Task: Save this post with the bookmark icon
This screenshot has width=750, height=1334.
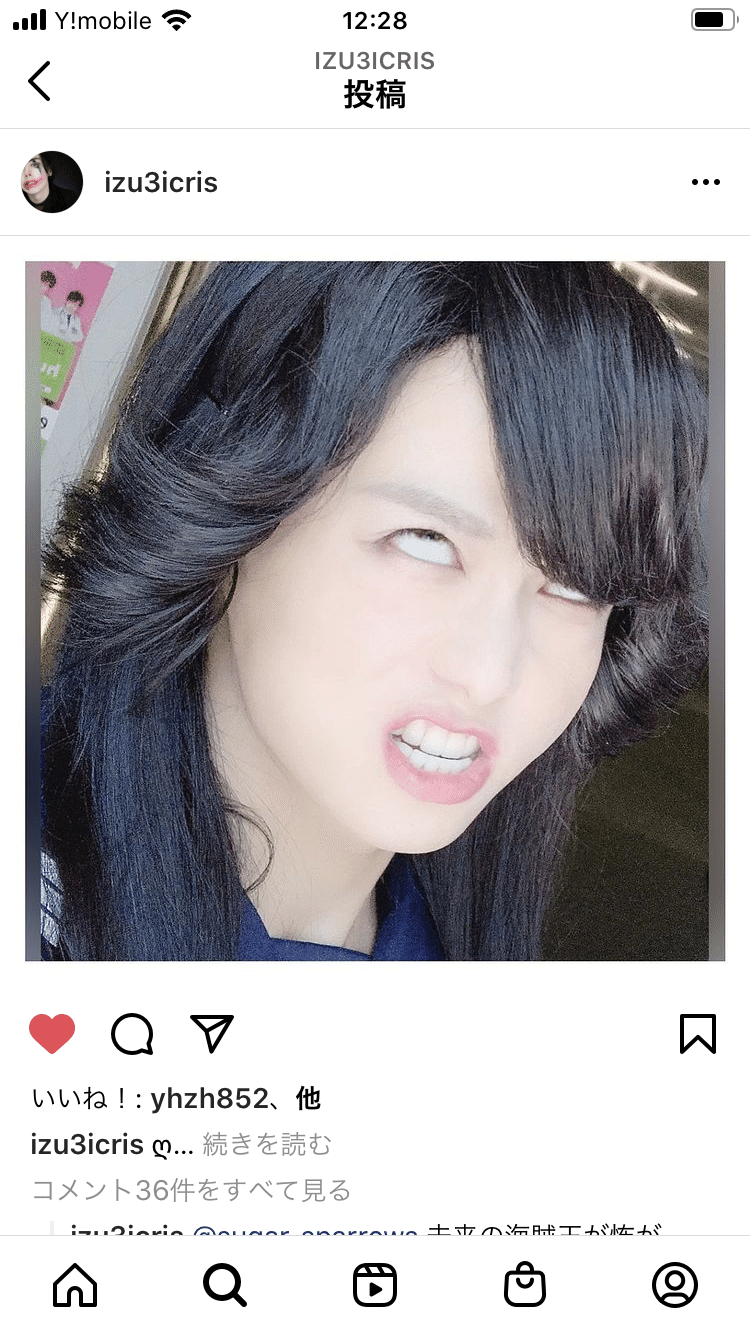Action: click(x=697, y=1034)
